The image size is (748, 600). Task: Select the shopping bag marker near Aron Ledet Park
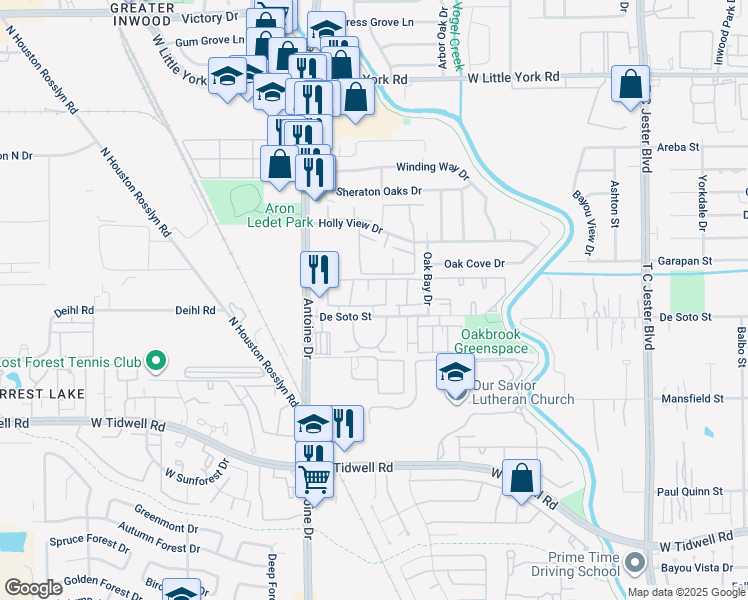coord(280,166)
